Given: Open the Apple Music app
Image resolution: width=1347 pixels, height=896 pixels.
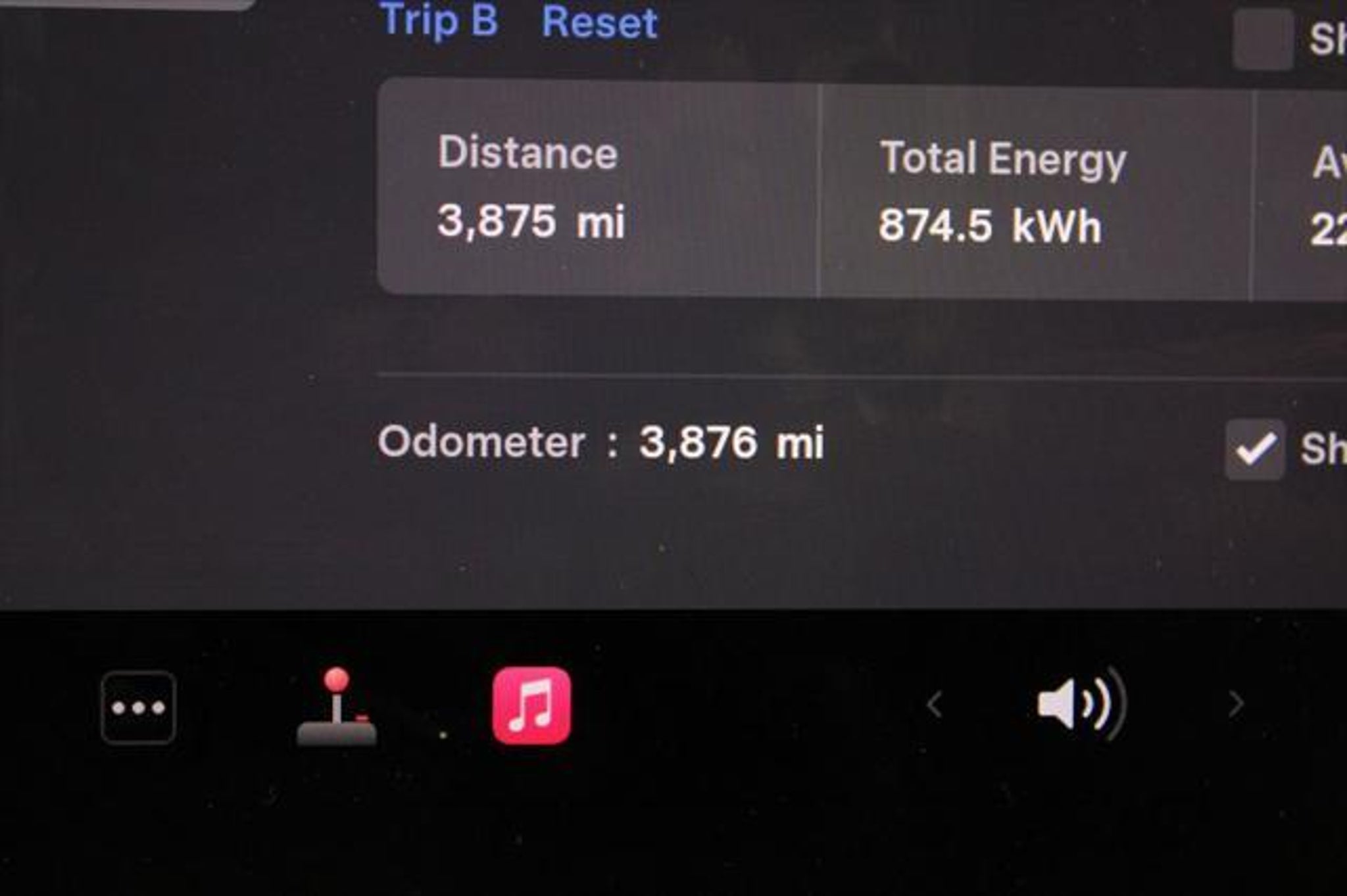Looking at the screenshot, I should pyautogui.click(x=531, y=706).
